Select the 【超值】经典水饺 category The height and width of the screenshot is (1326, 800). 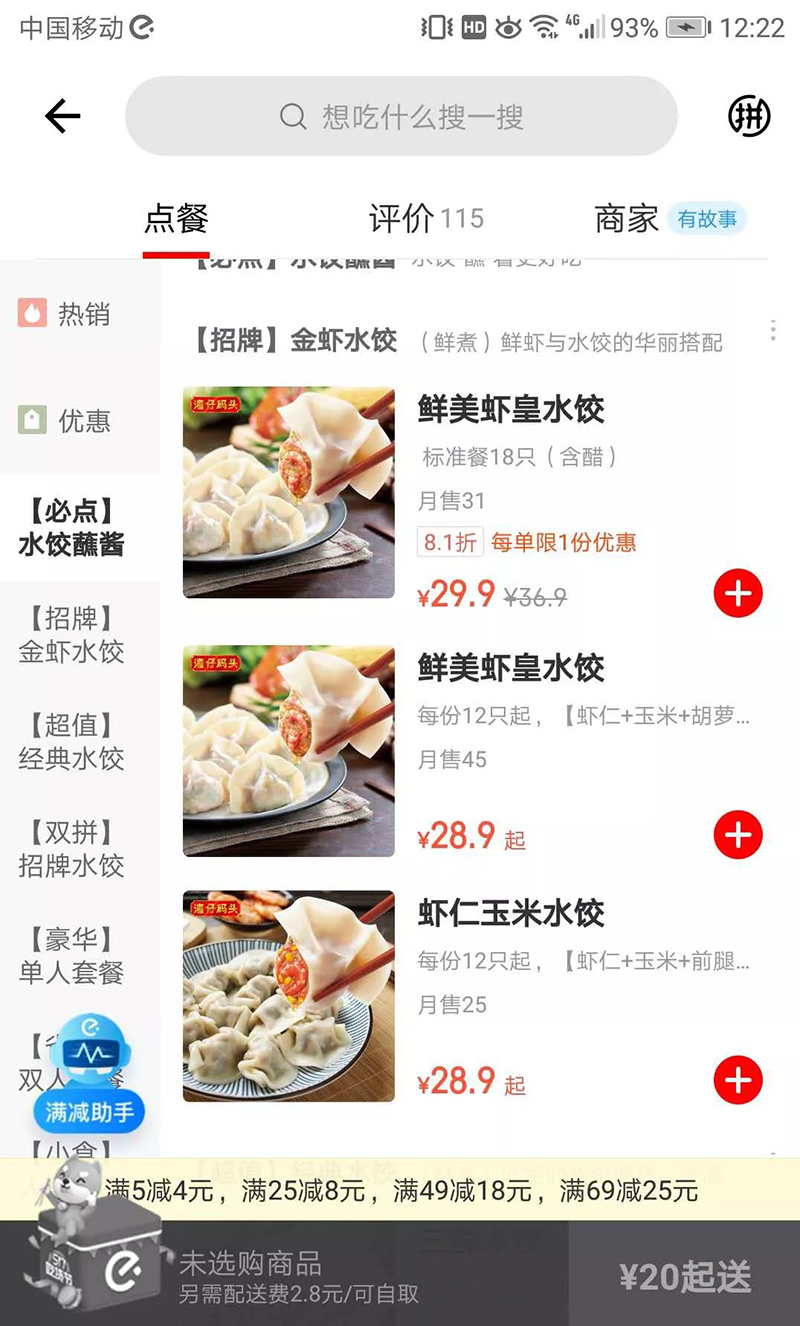(72, 741)
